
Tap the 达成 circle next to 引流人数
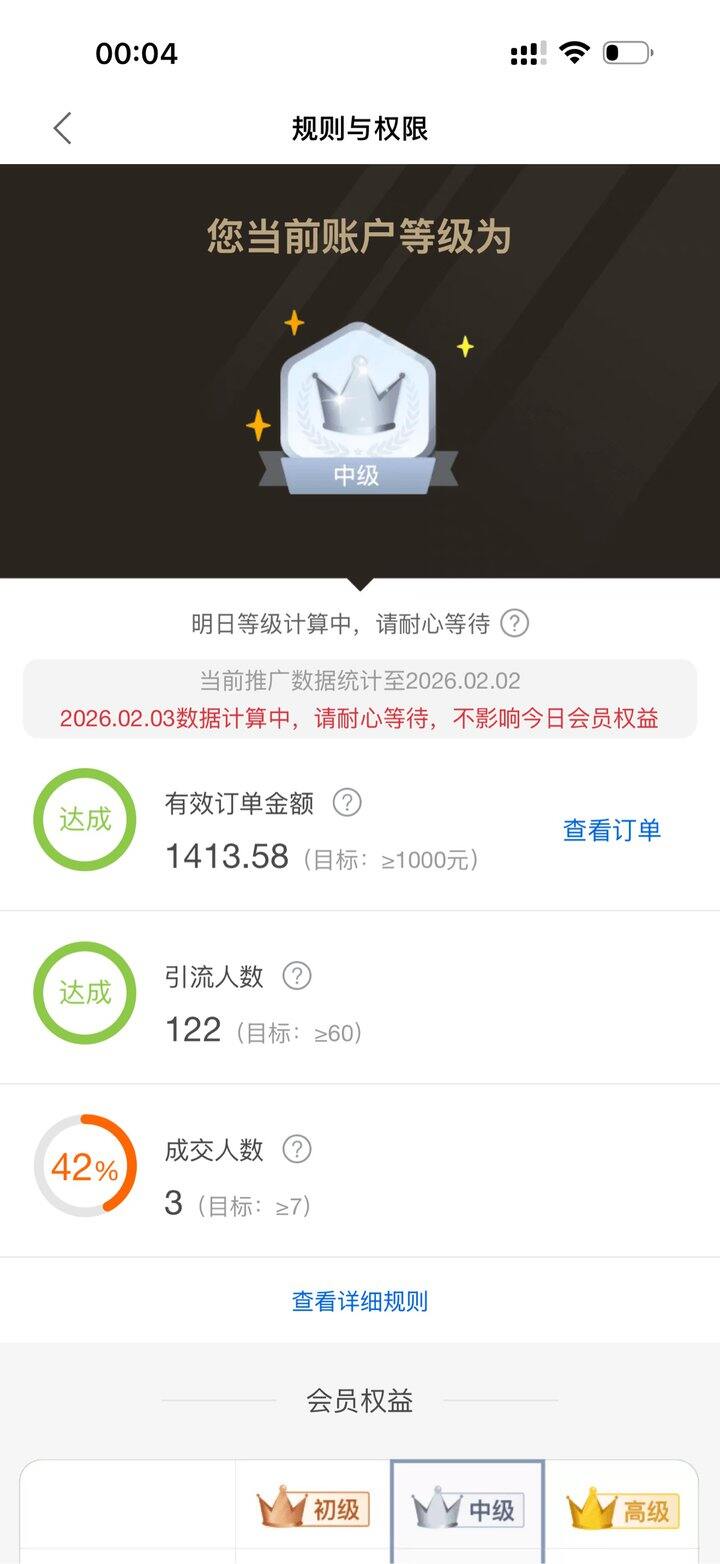pos(84,995)
